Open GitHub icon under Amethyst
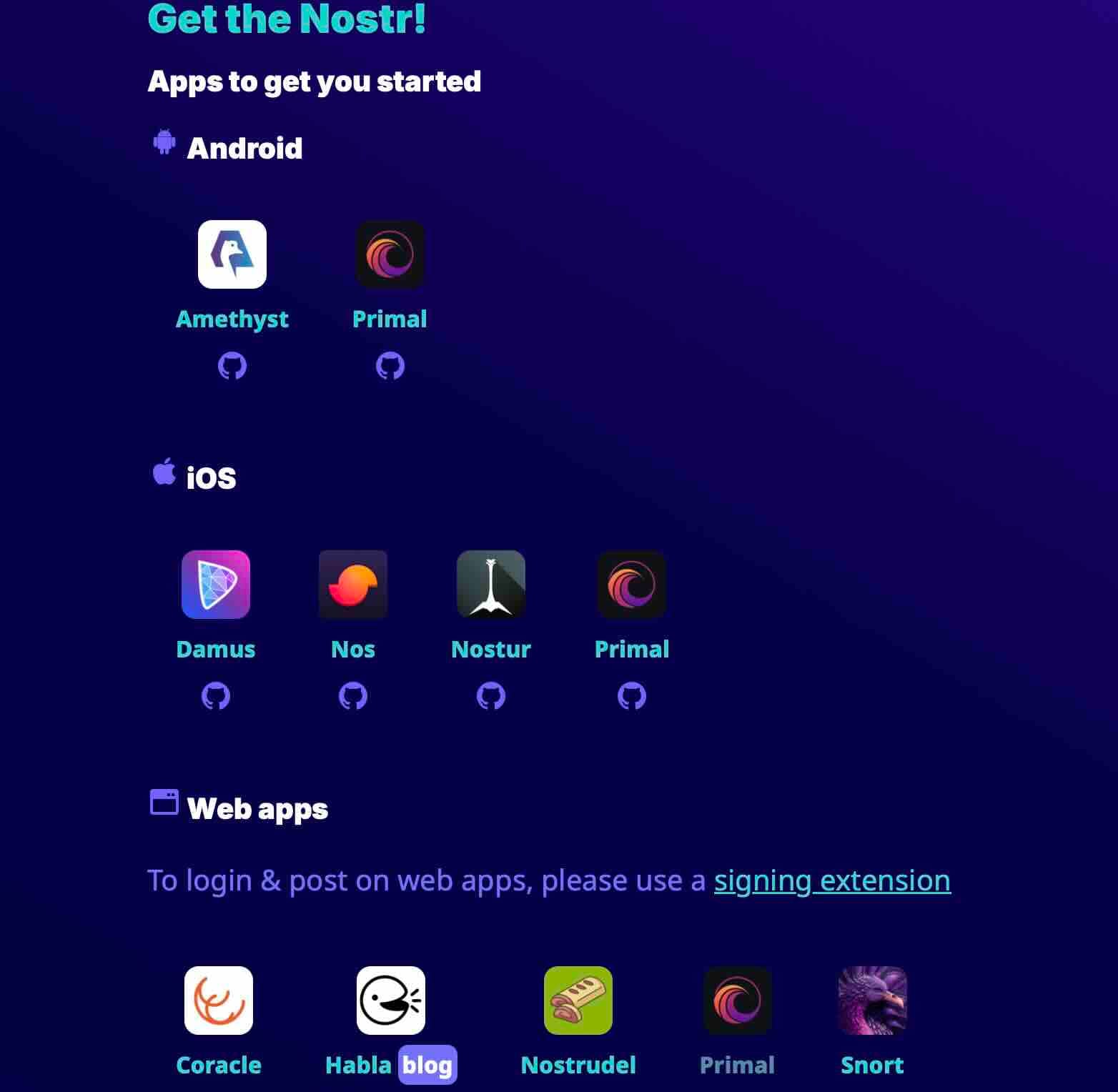 coord(232,366)
